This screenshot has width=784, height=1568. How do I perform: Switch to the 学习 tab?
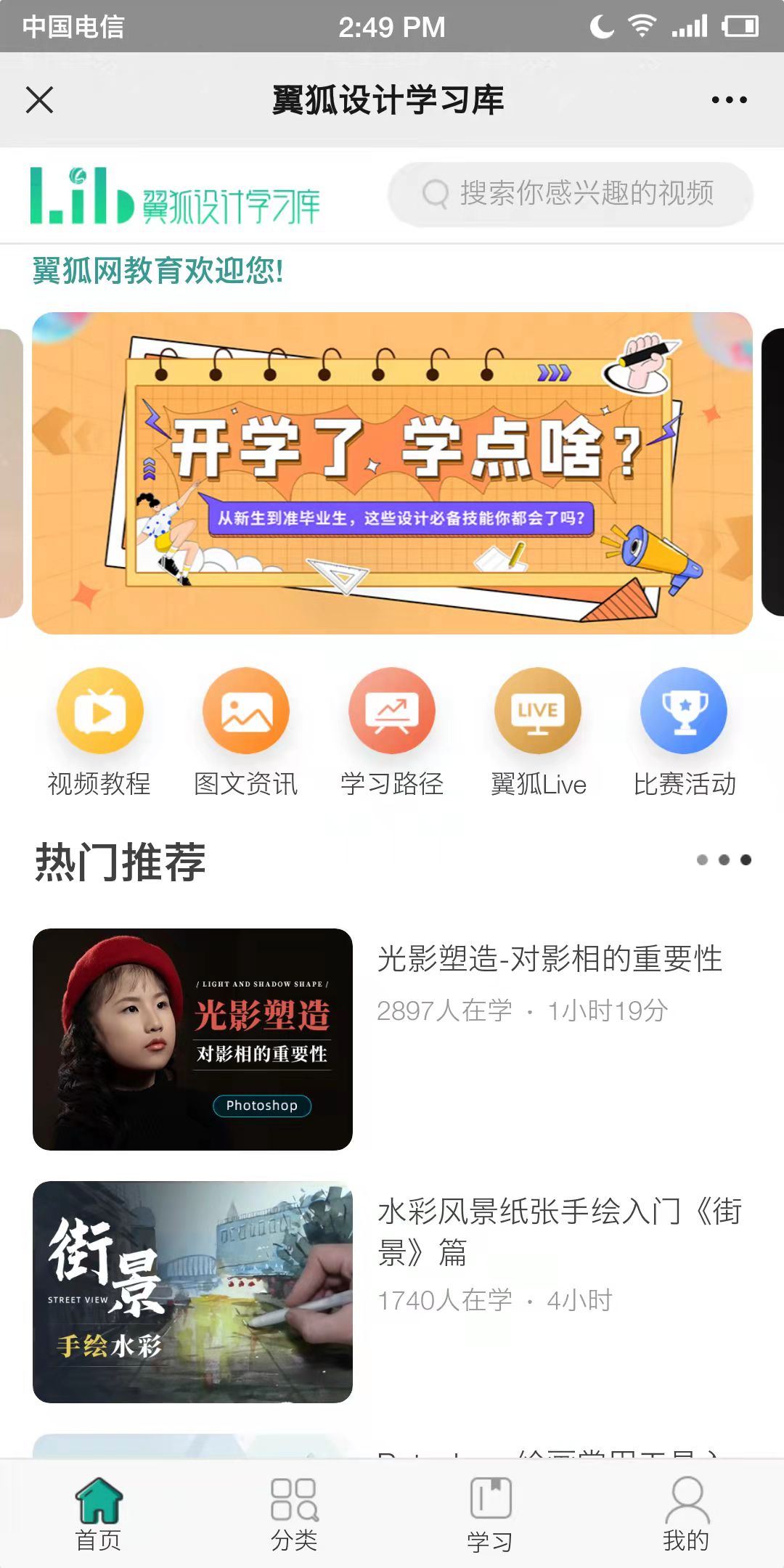coord(490,1514)
